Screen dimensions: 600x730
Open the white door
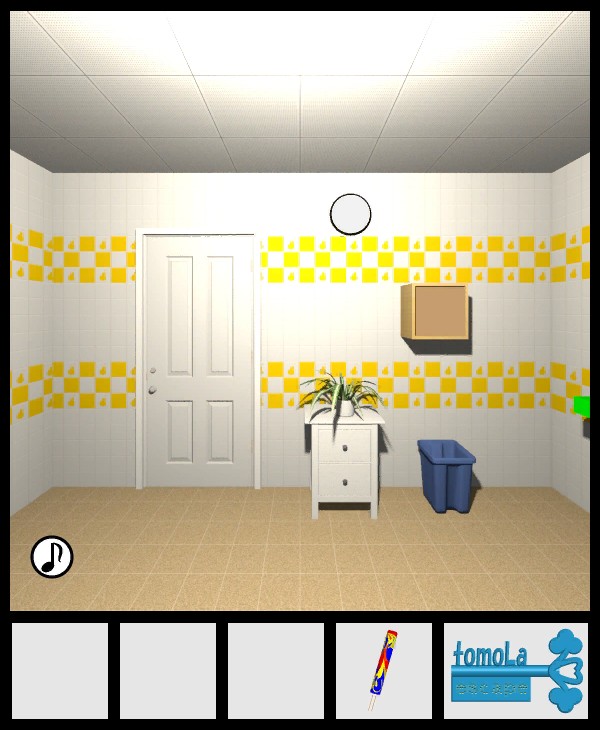coord(198,360)
